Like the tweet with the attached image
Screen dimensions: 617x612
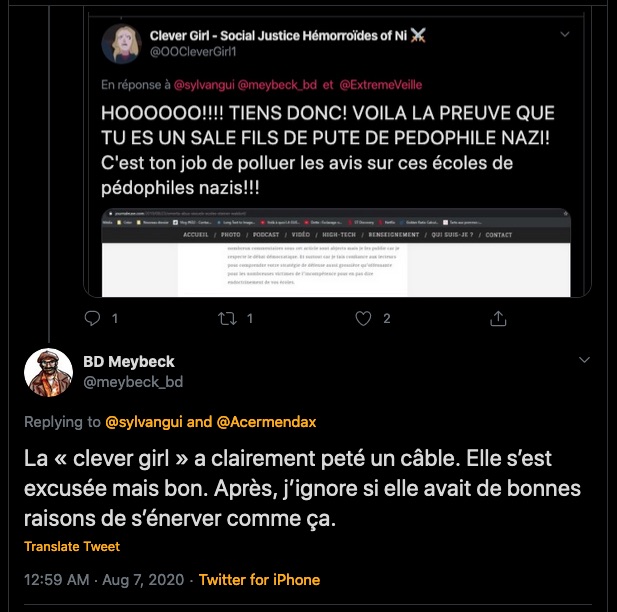tap(365, 318)
